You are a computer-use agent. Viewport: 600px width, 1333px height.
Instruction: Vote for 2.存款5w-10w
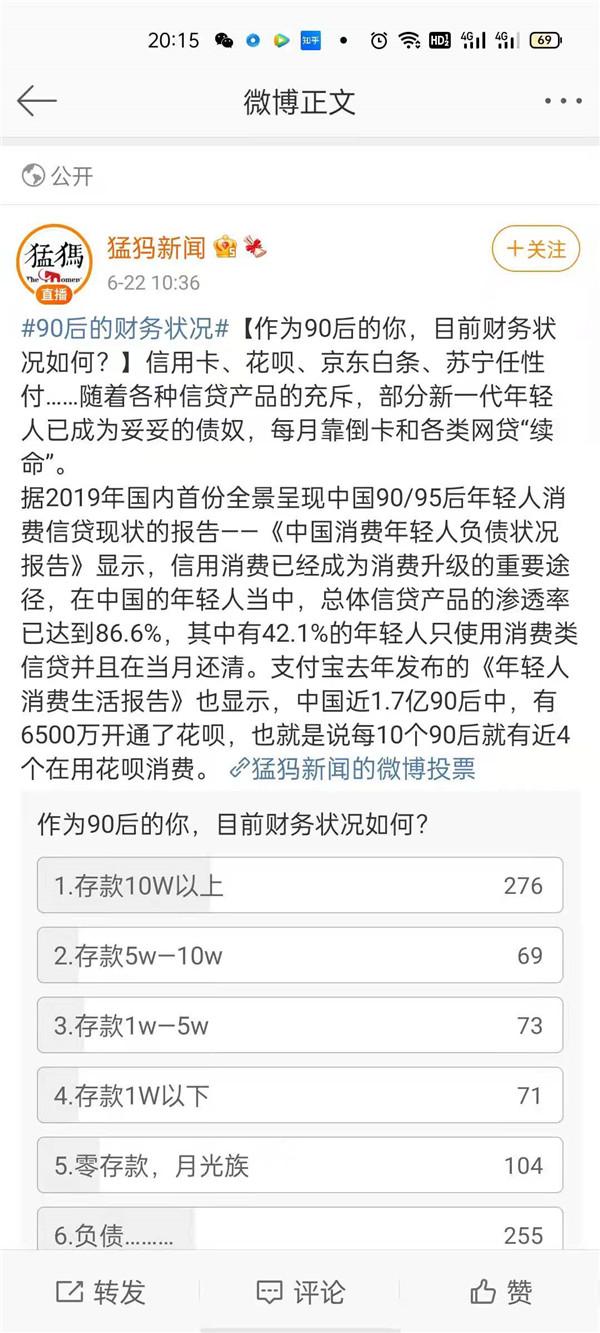pyautogui.click(x=300, y=955)
